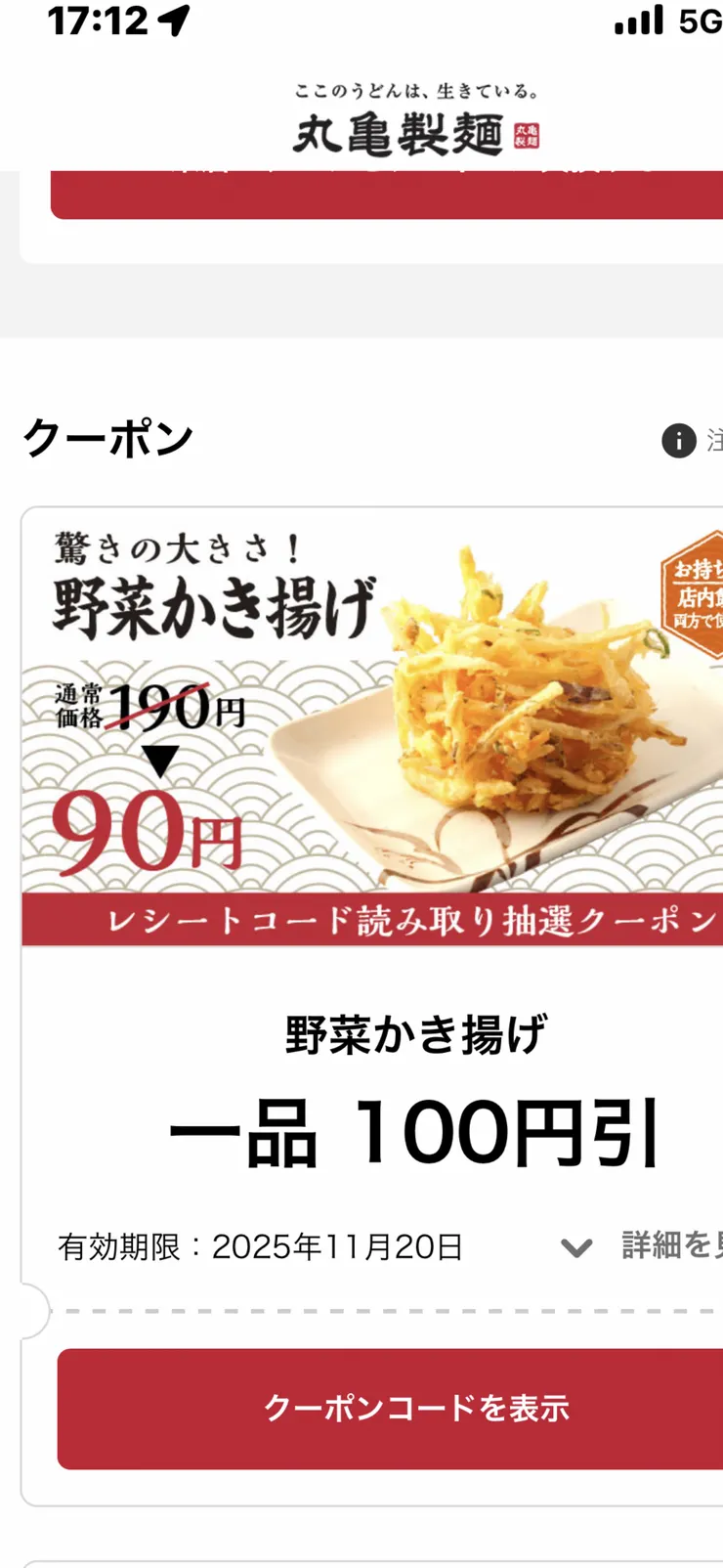The width and height of the screenshot is (723, 1568).
Task: Tap the cellular signal bars icon
Action: [636, 22]
